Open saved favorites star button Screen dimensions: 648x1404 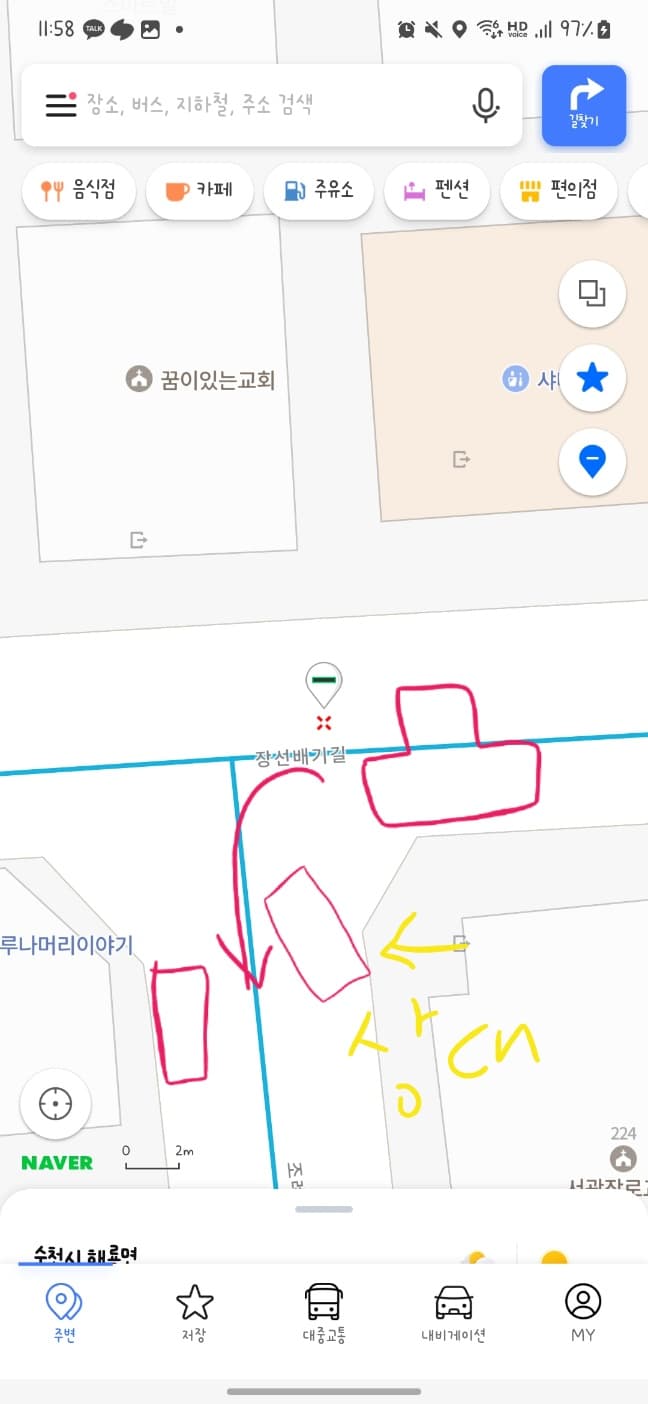(x=593, y=379)
